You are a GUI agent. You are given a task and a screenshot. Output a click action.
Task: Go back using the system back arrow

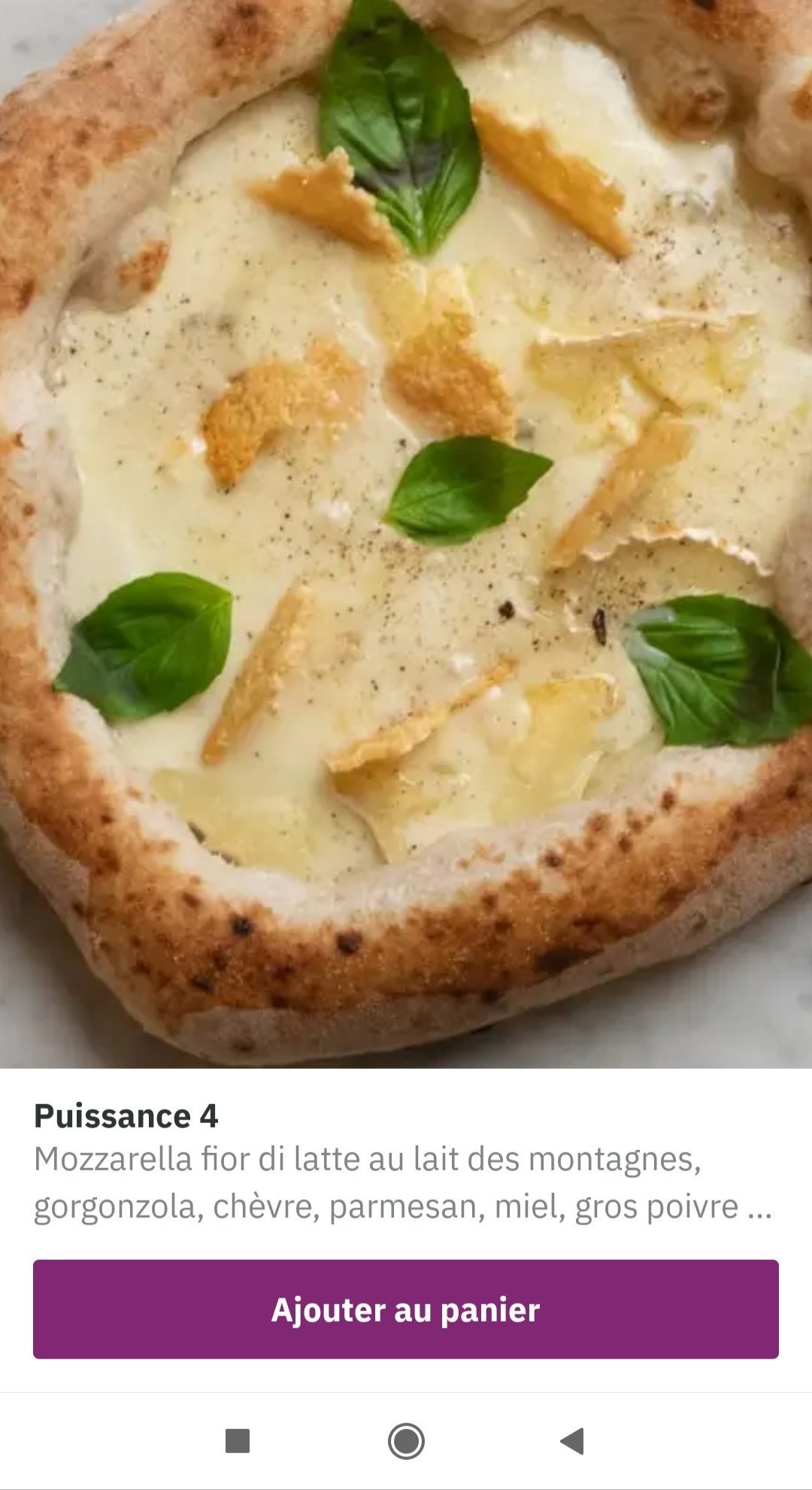(x=573, y=1441)
